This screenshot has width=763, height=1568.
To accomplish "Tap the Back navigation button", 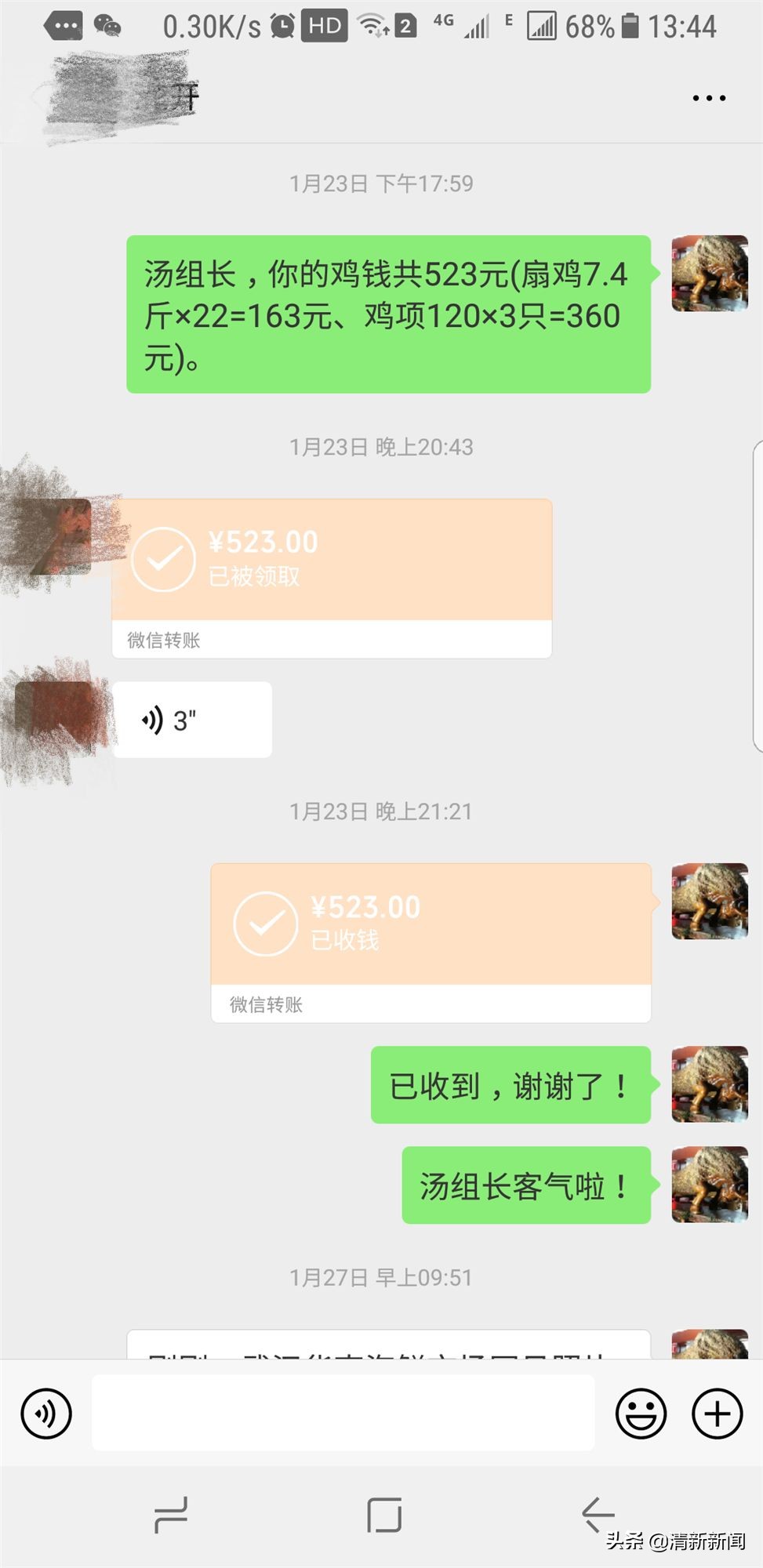I will 596,1515.
